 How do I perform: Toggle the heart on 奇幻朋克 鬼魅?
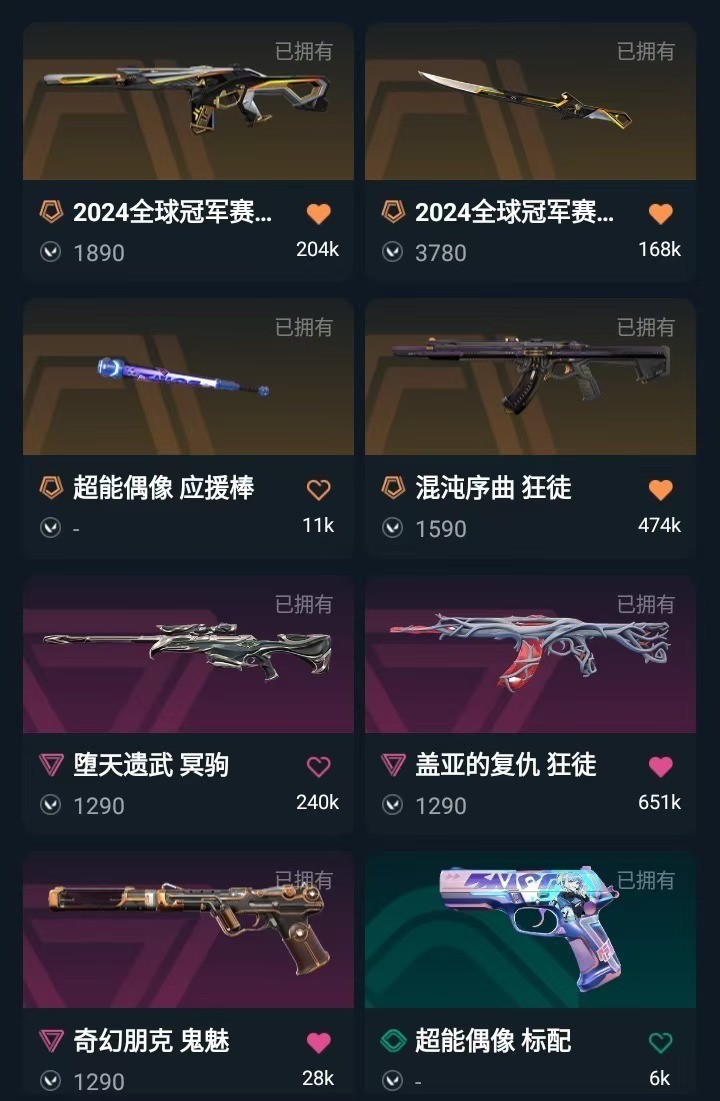point(318,1043)
